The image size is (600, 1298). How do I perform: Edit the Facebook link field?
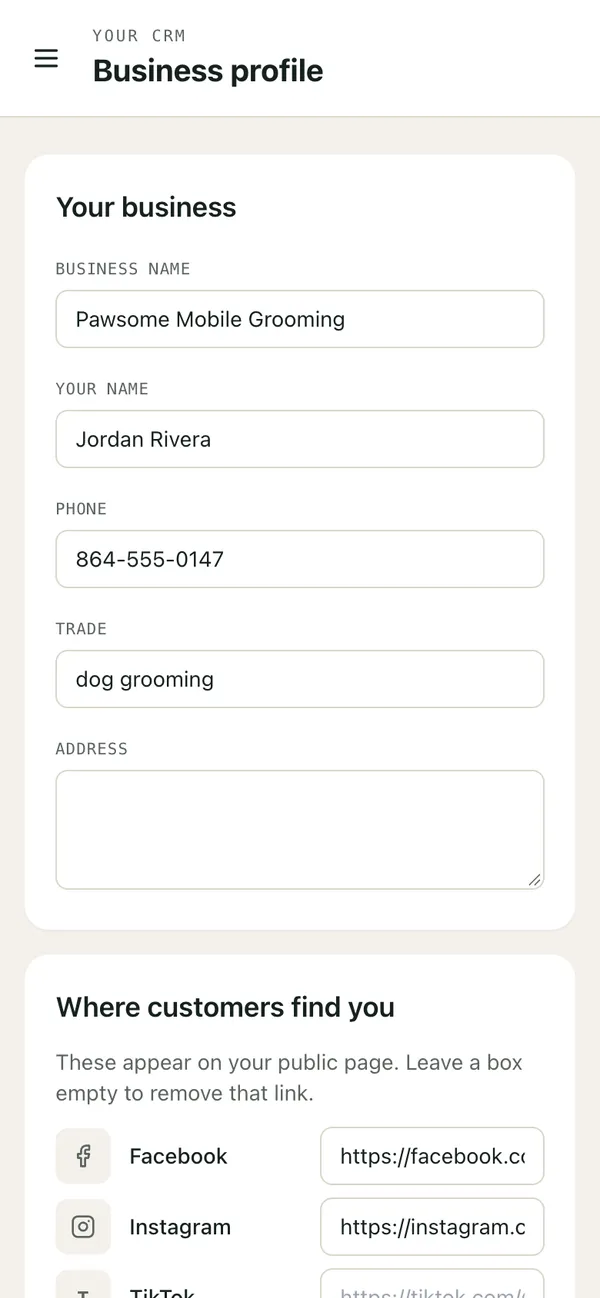[432, 1156]
